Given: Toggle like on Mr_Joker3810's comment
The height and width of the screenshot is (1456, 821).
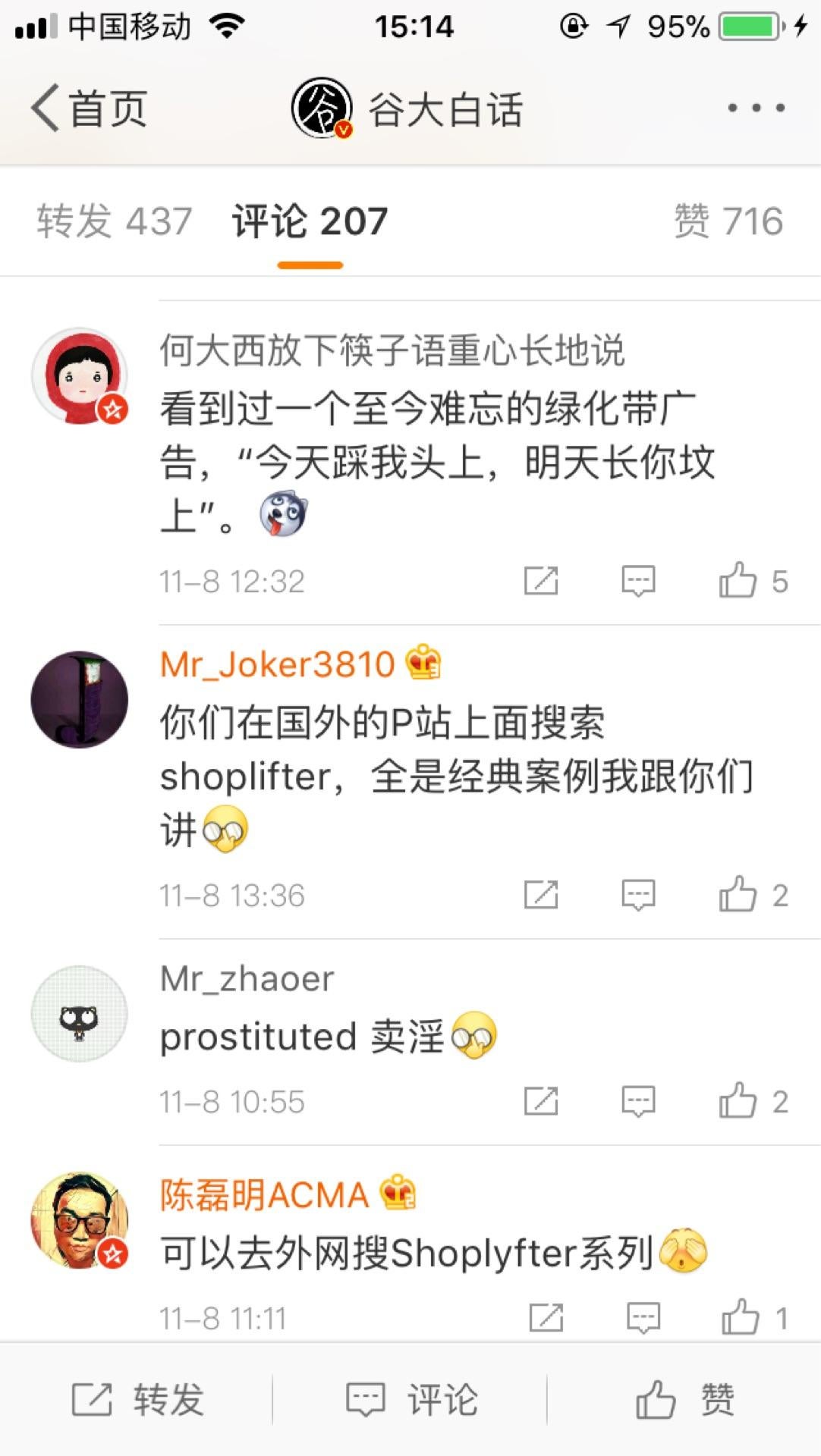Looking at the screenshot, I should 737,893.
